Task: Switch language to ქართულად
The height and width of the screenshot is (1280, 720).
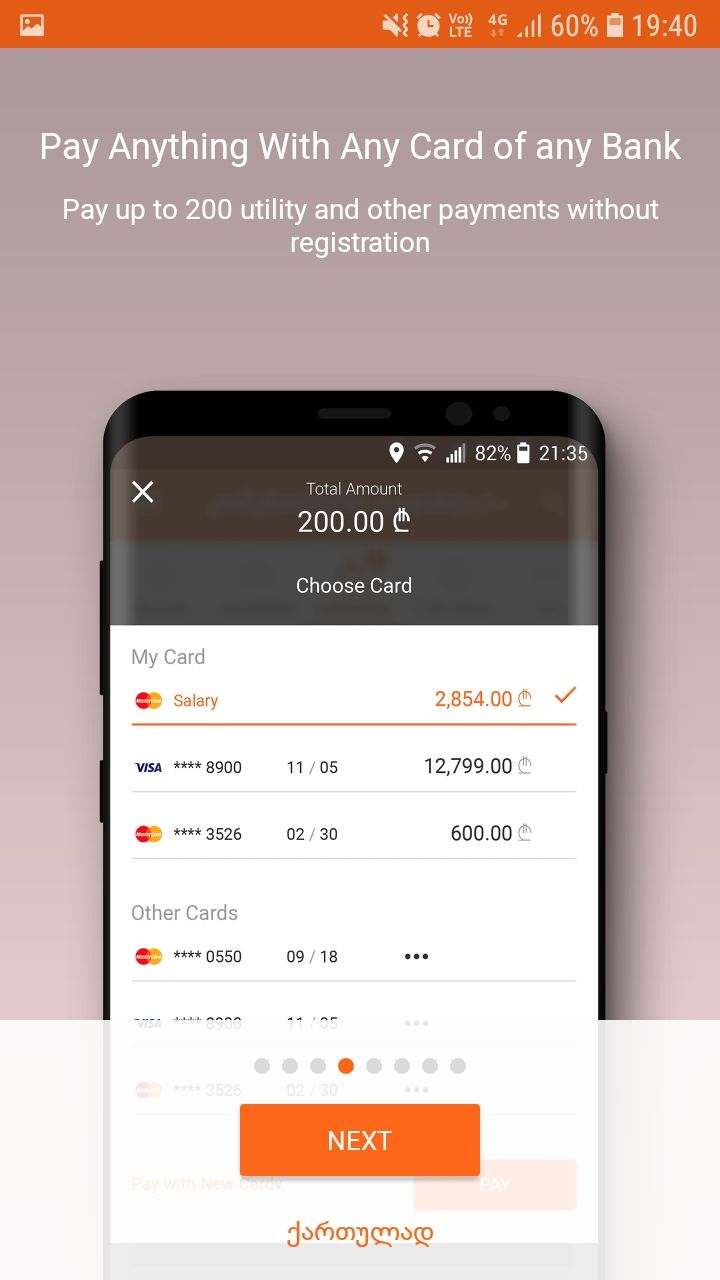Action: click(x=360, y=1233)
